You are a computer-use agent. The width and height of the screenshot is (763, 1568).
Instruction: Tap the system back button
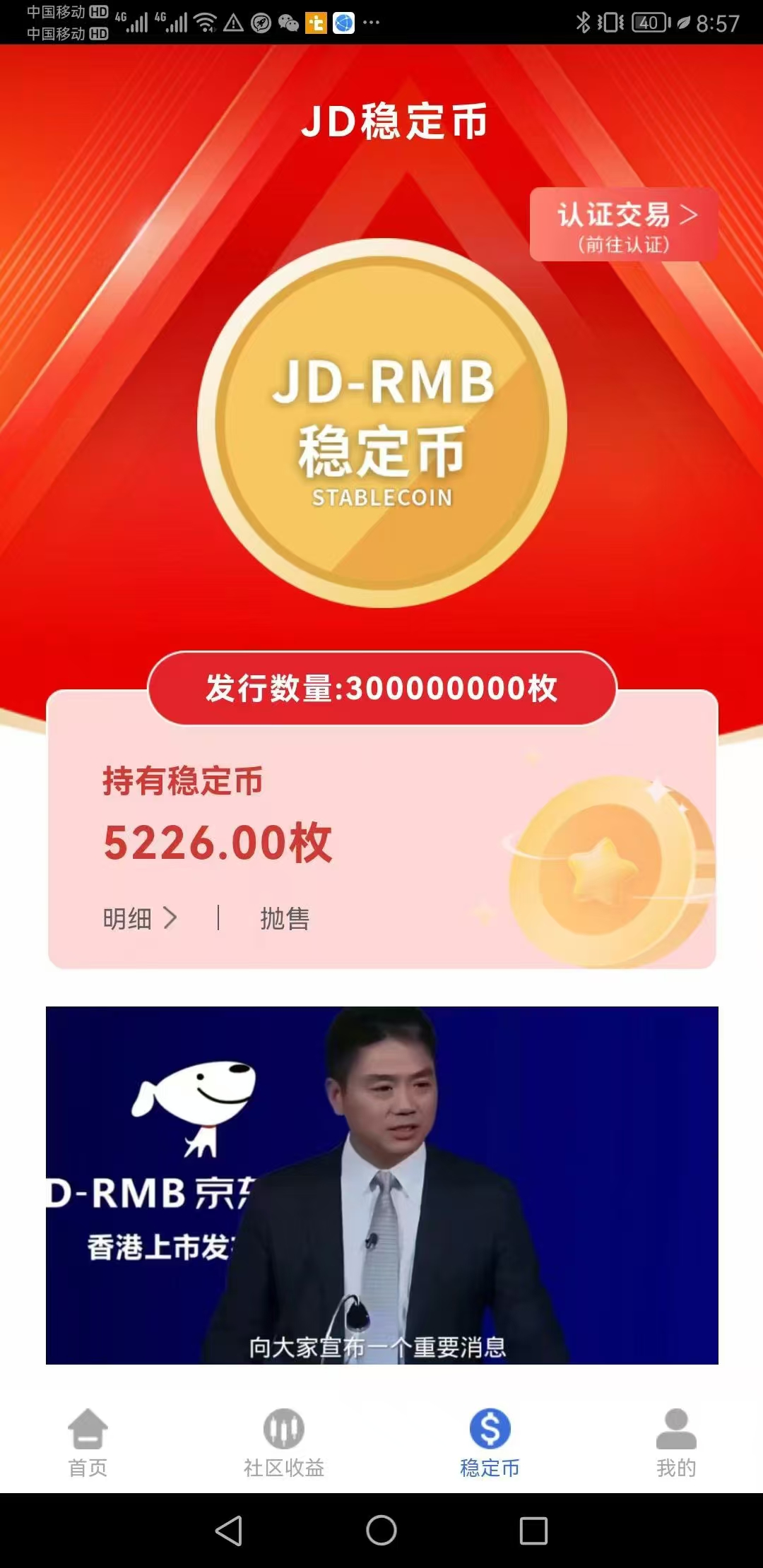(x=229, y=1531)
